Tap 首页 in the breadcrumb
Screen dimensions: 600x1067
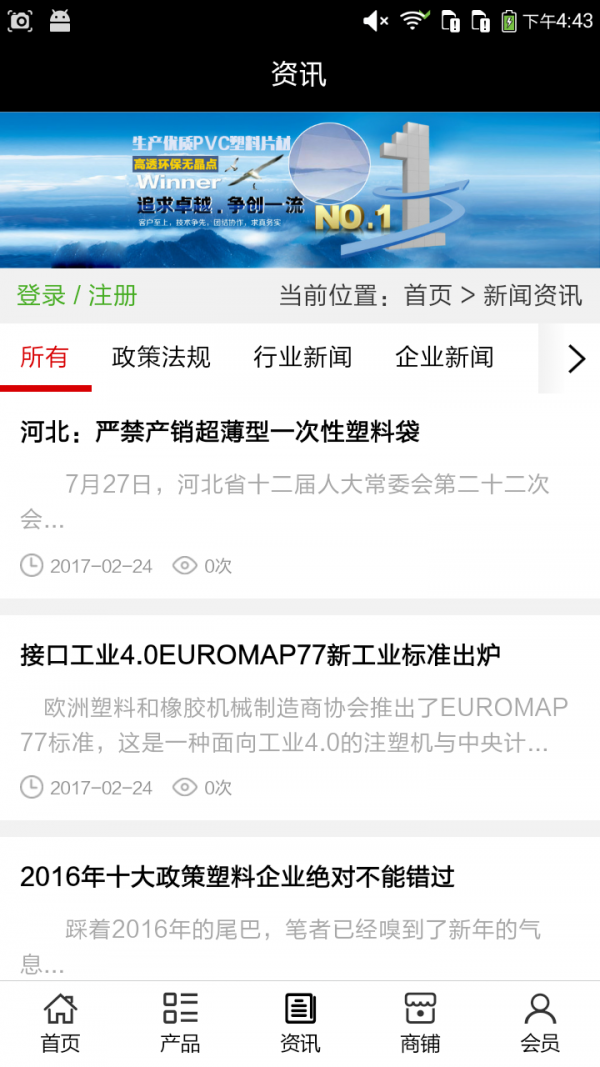coord(428,295)
